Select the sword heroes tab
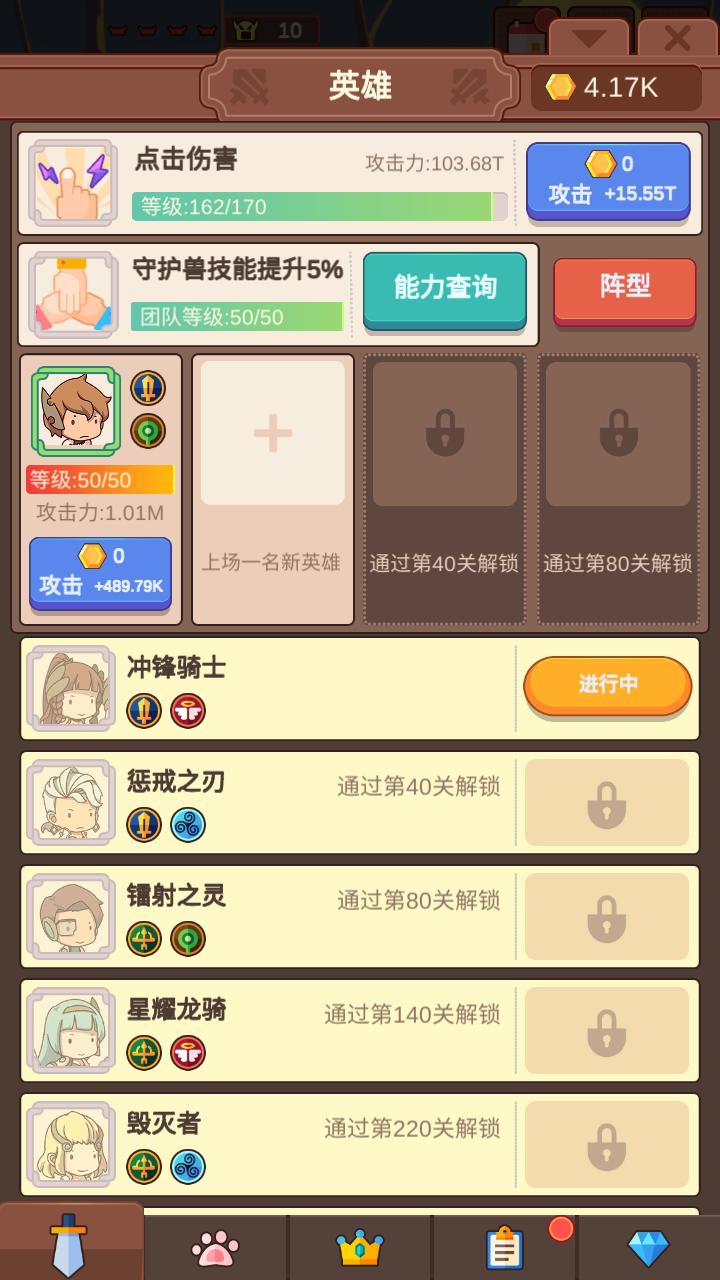 70,1244
